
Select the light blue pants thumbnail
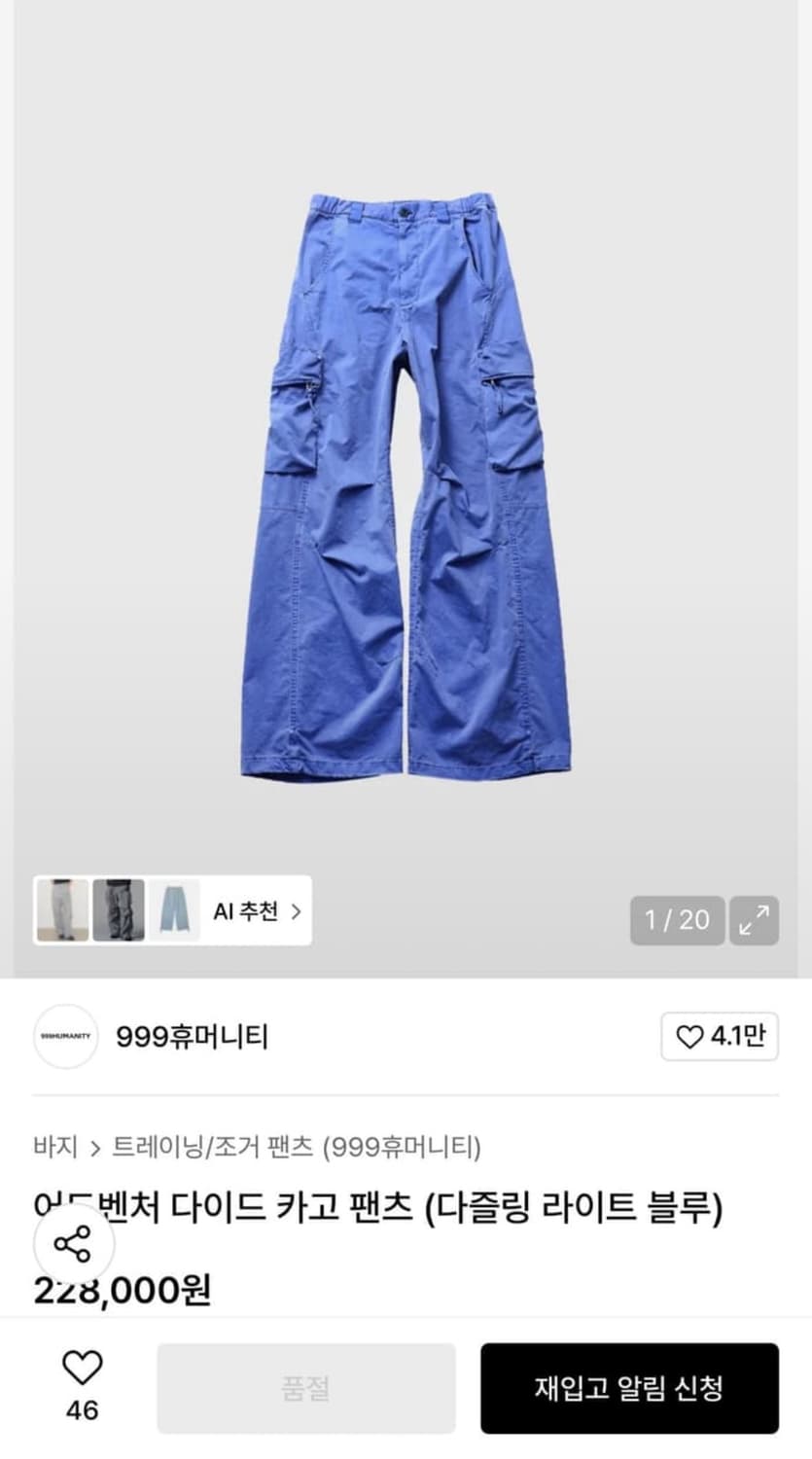click(x=171, y=913)
